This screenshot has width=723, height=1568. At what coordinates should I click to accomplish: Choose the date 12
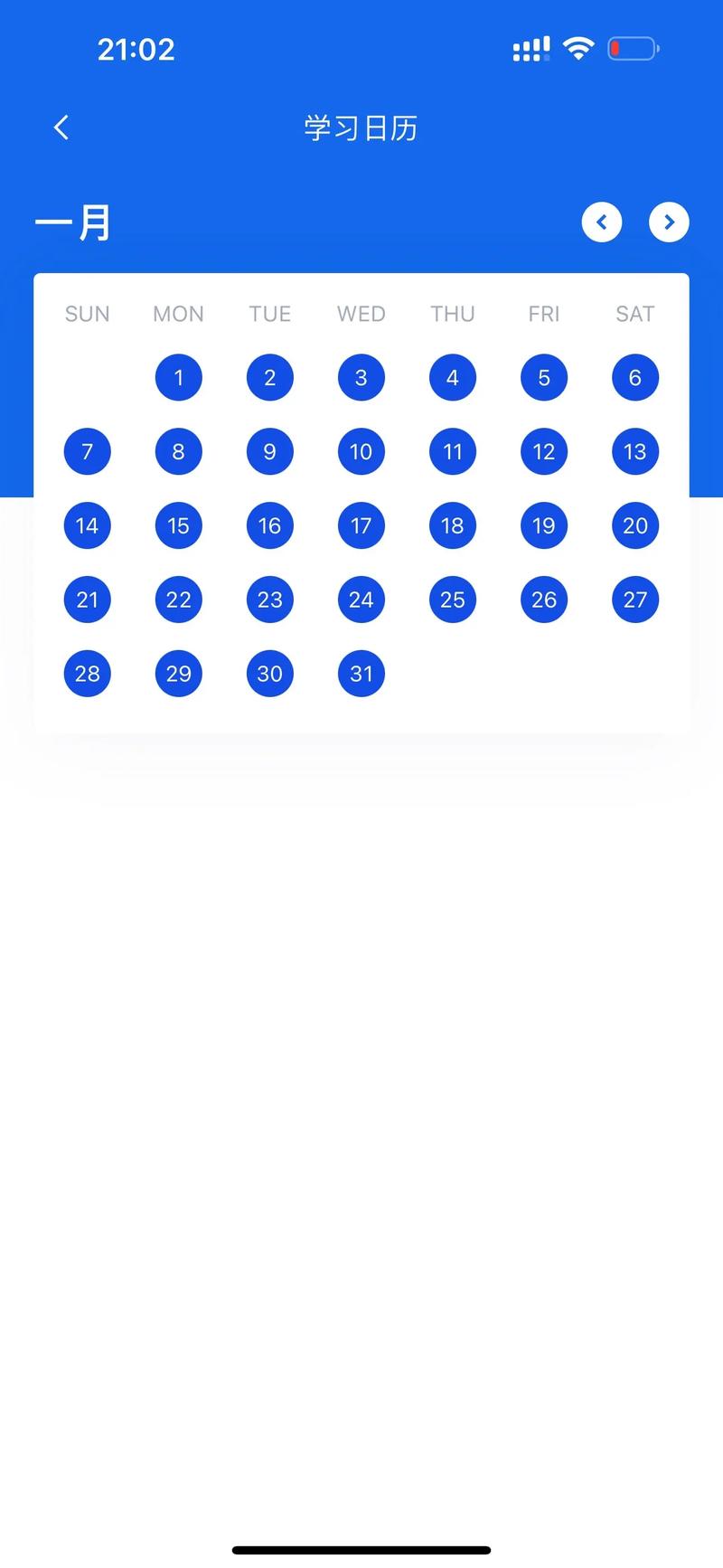pos(543,451)
